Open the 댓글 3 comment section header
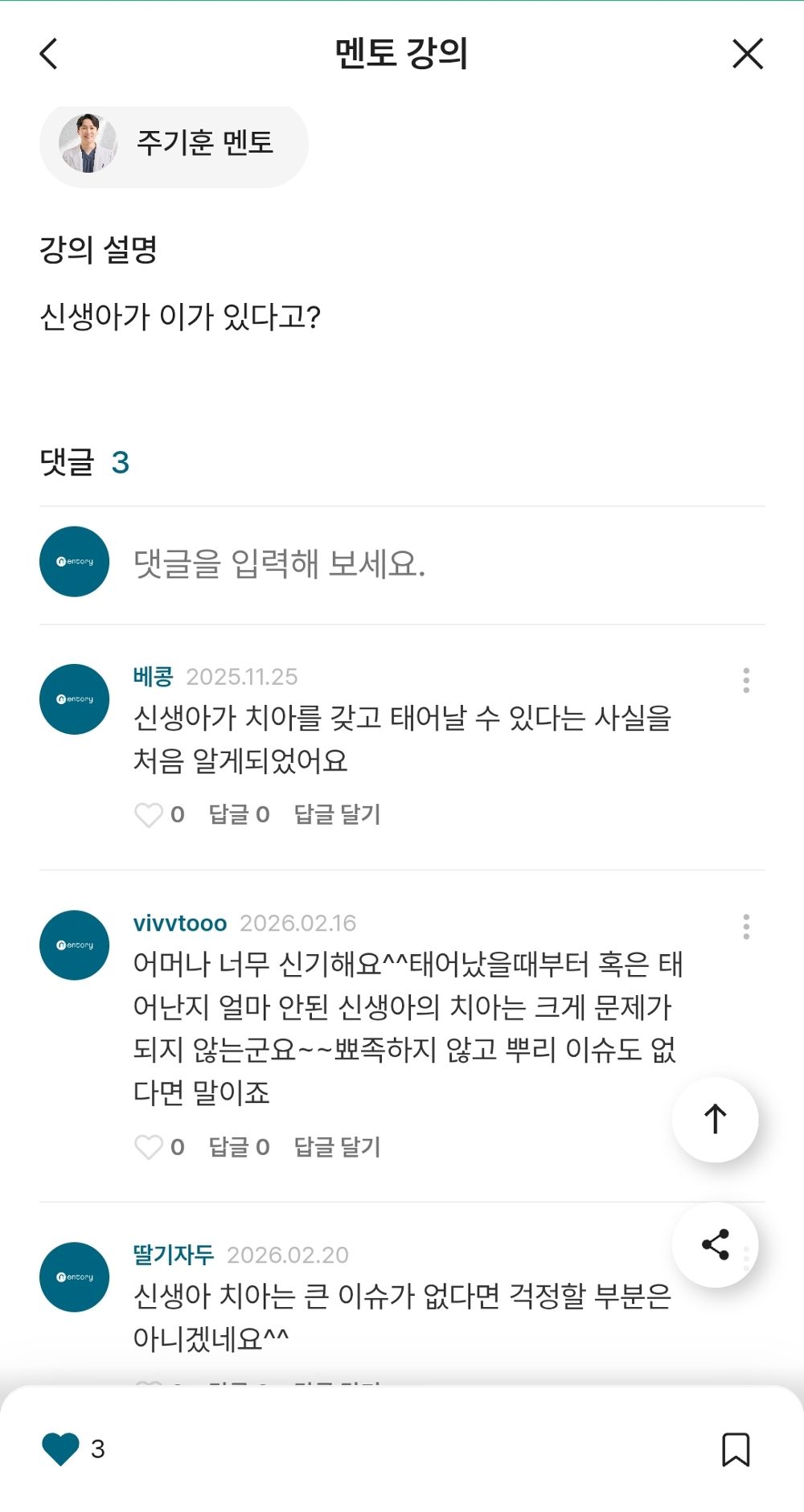 tap(83, 460)
